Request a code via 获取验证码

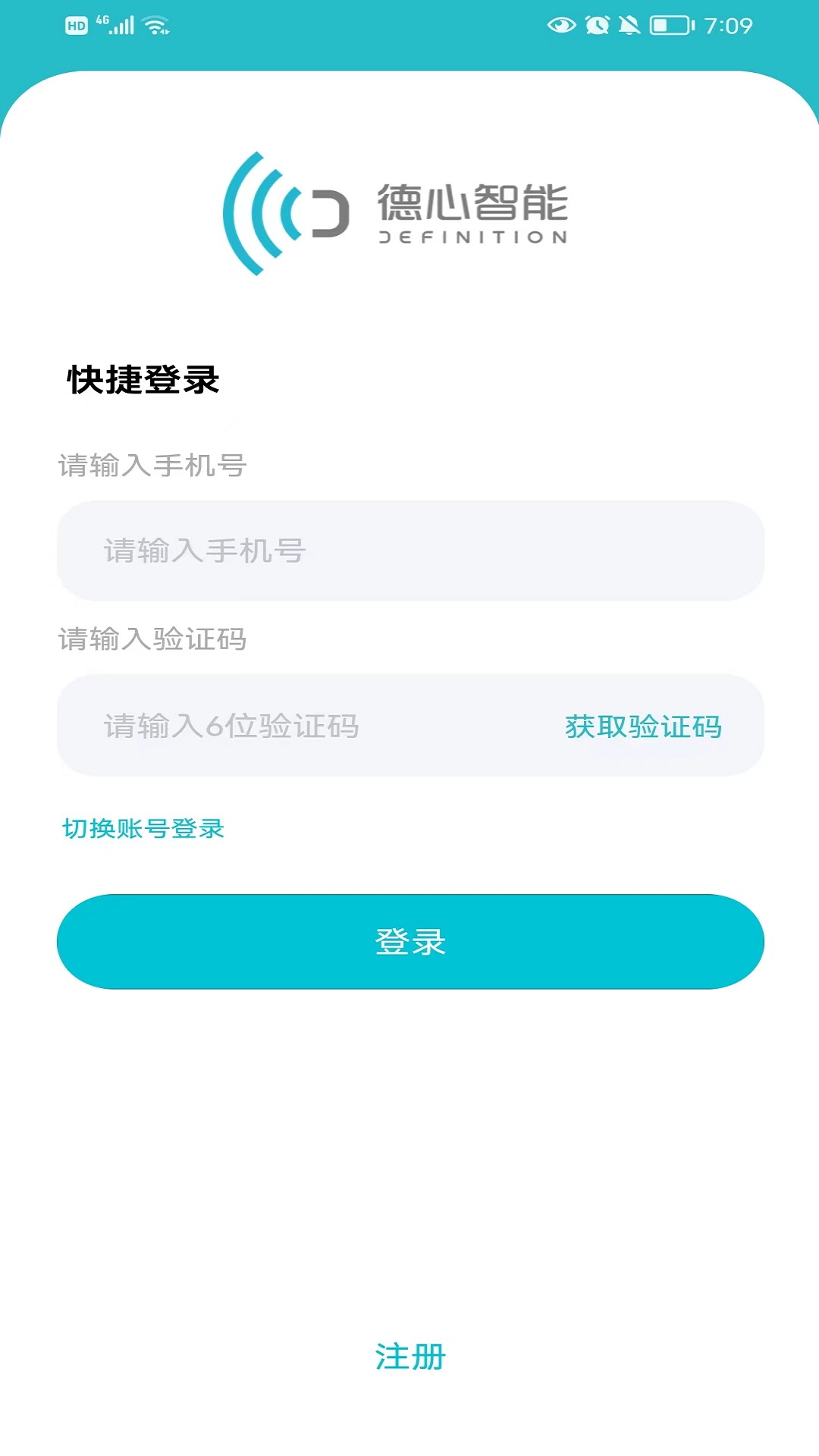pyautogui.click(x=643, y=726)
